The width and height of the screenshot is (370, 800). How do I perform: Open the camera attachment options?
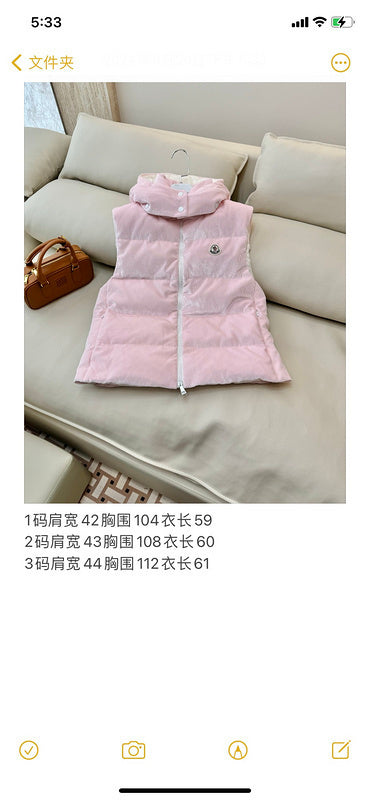tap(133, 750)
